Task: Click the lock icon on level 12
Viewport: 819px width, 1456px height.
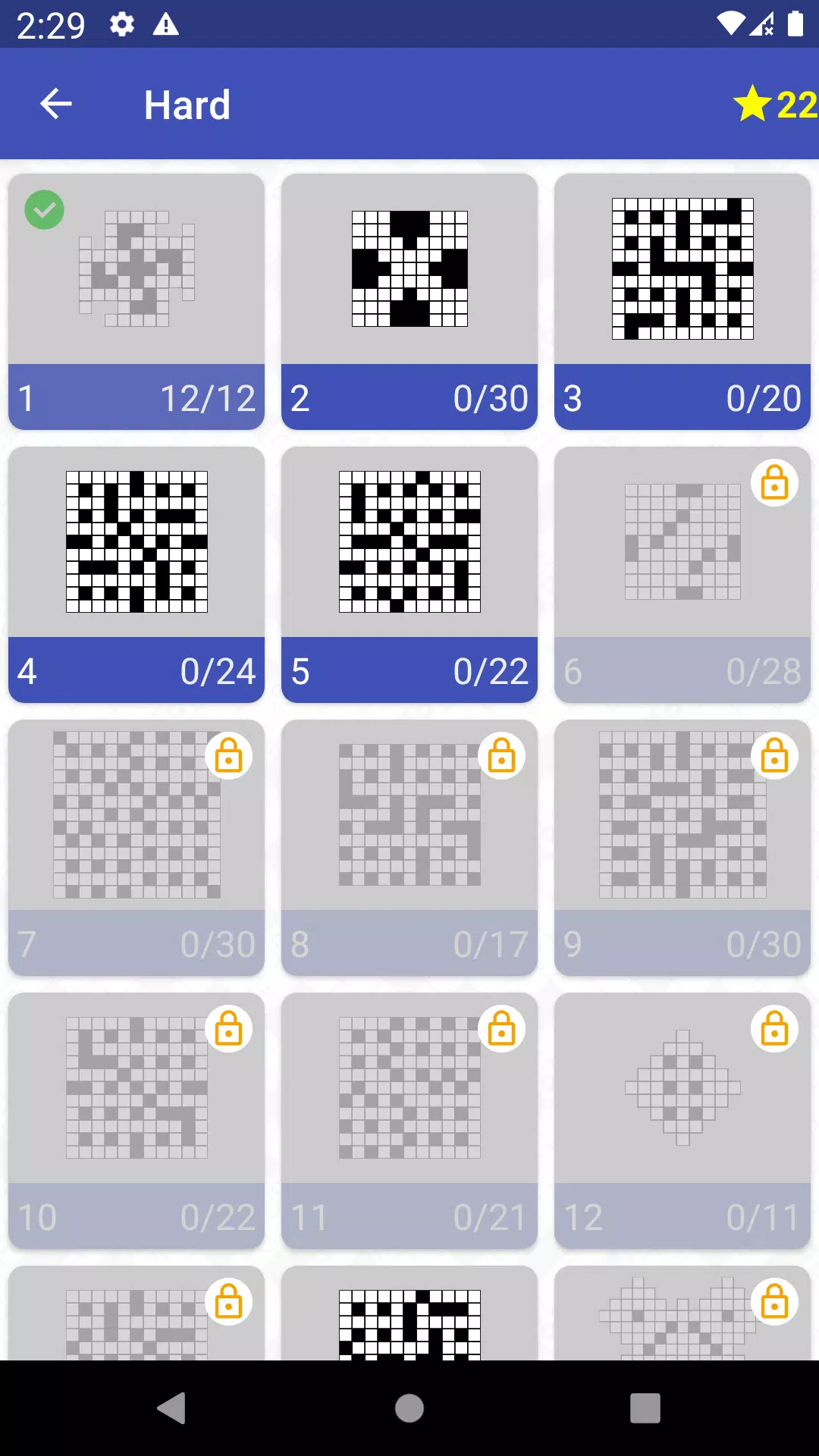Action: (774, 1029)
